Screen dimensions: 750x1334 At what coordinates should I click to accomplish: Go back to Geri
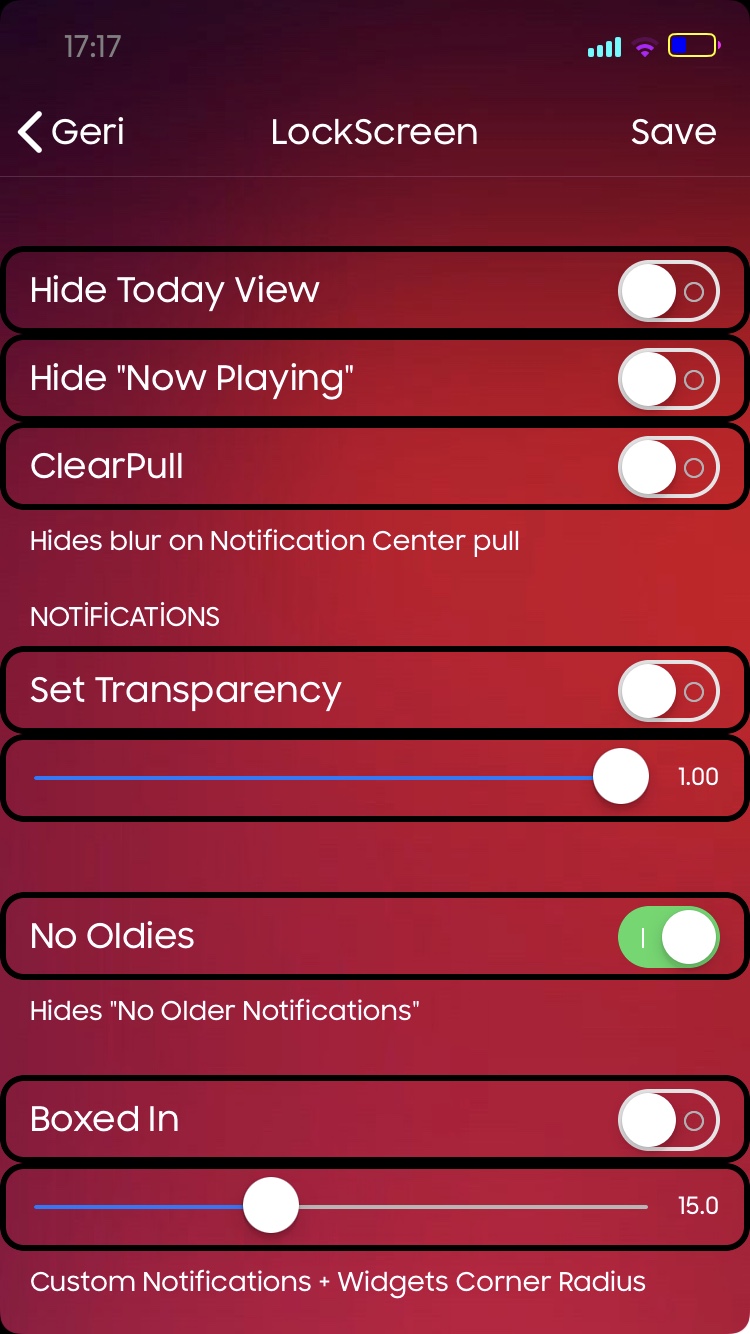click(x=72, y=132)
